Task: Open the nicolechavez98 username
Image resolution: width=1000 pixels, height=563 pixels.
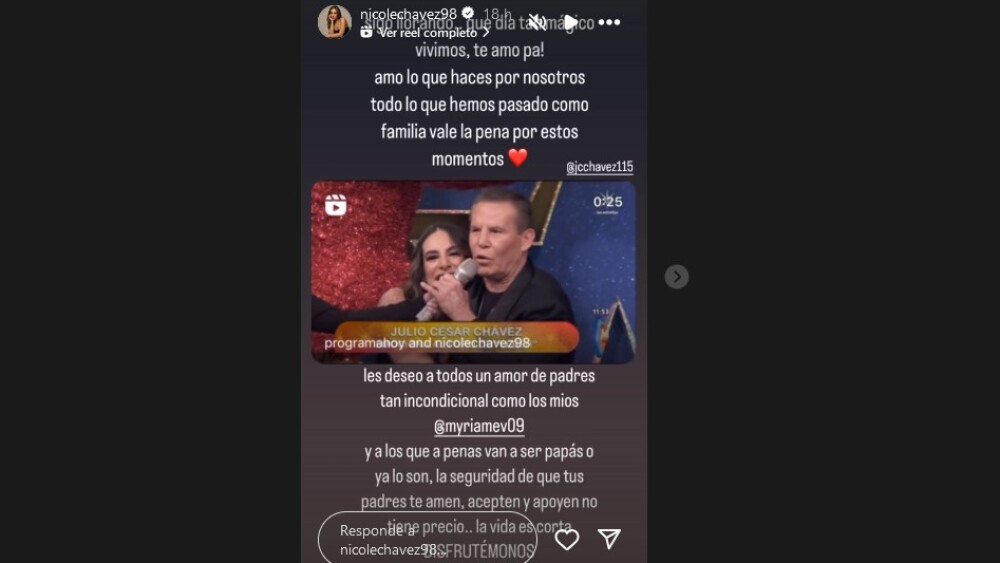Action: tap(408, 14)
